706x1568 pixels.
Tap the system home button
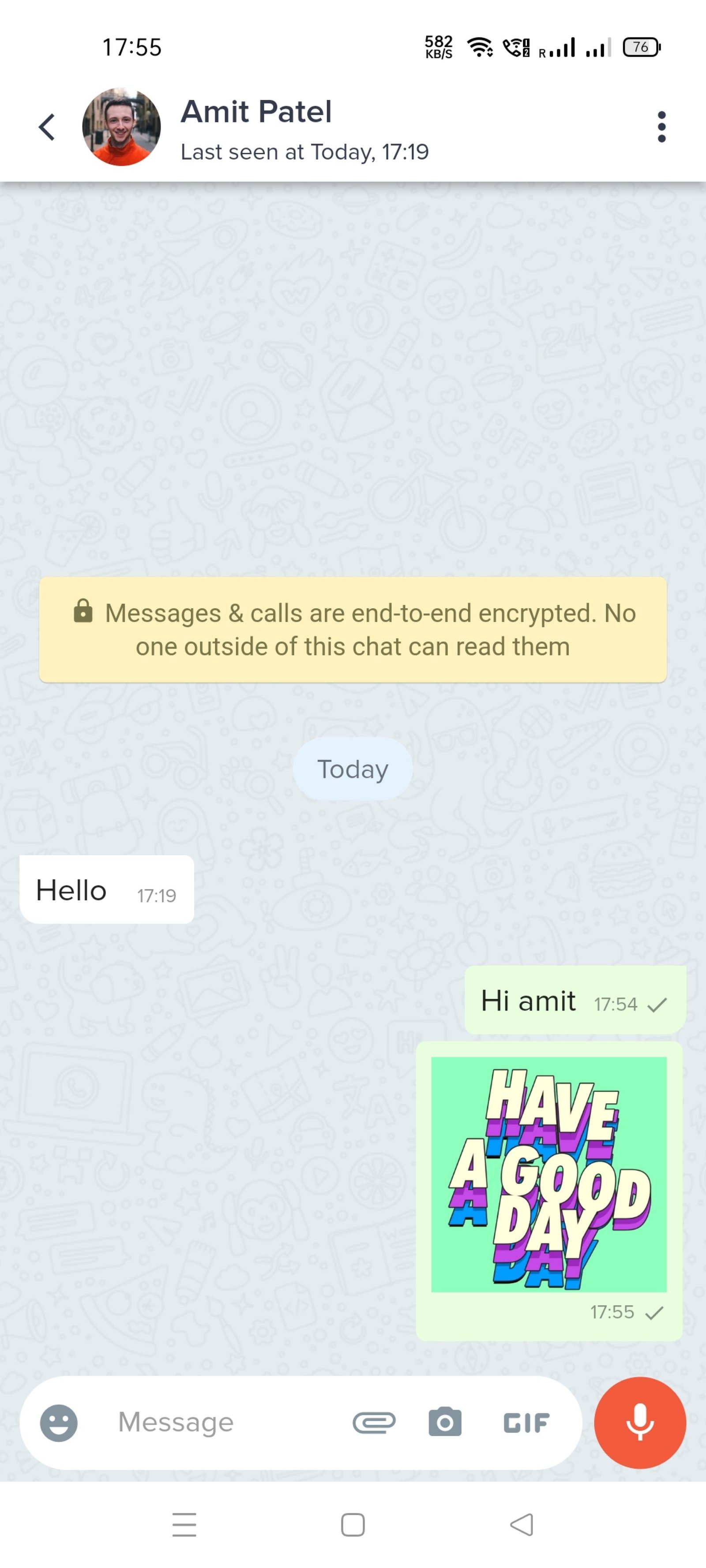(x=353, y=1524)
